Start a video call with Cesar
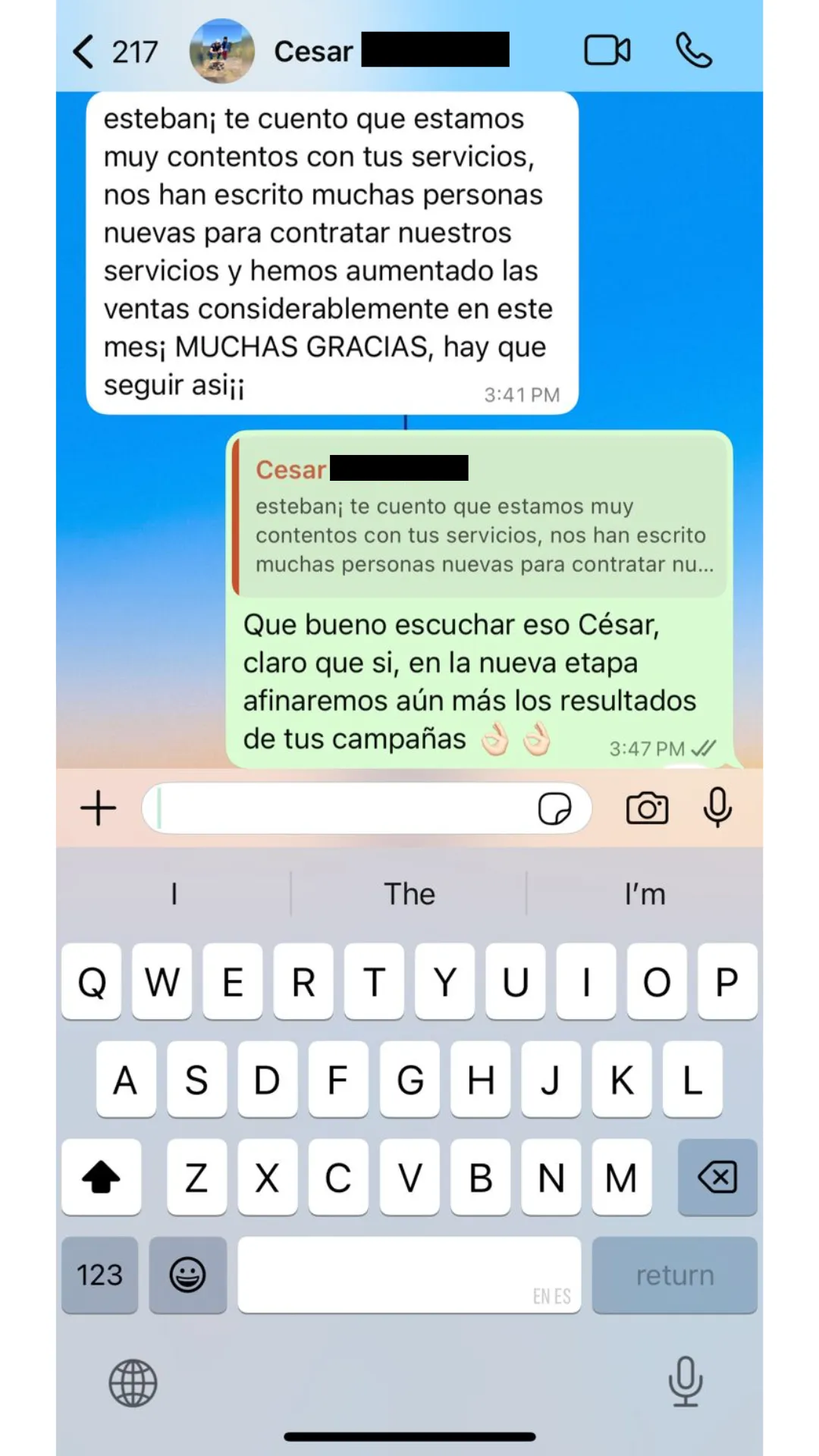 pyautogui.click(x=607, y=51)
